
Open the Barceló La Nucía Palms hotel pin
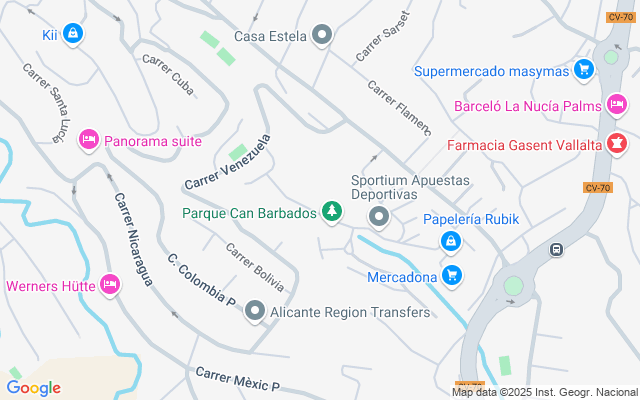pos(617,104)
